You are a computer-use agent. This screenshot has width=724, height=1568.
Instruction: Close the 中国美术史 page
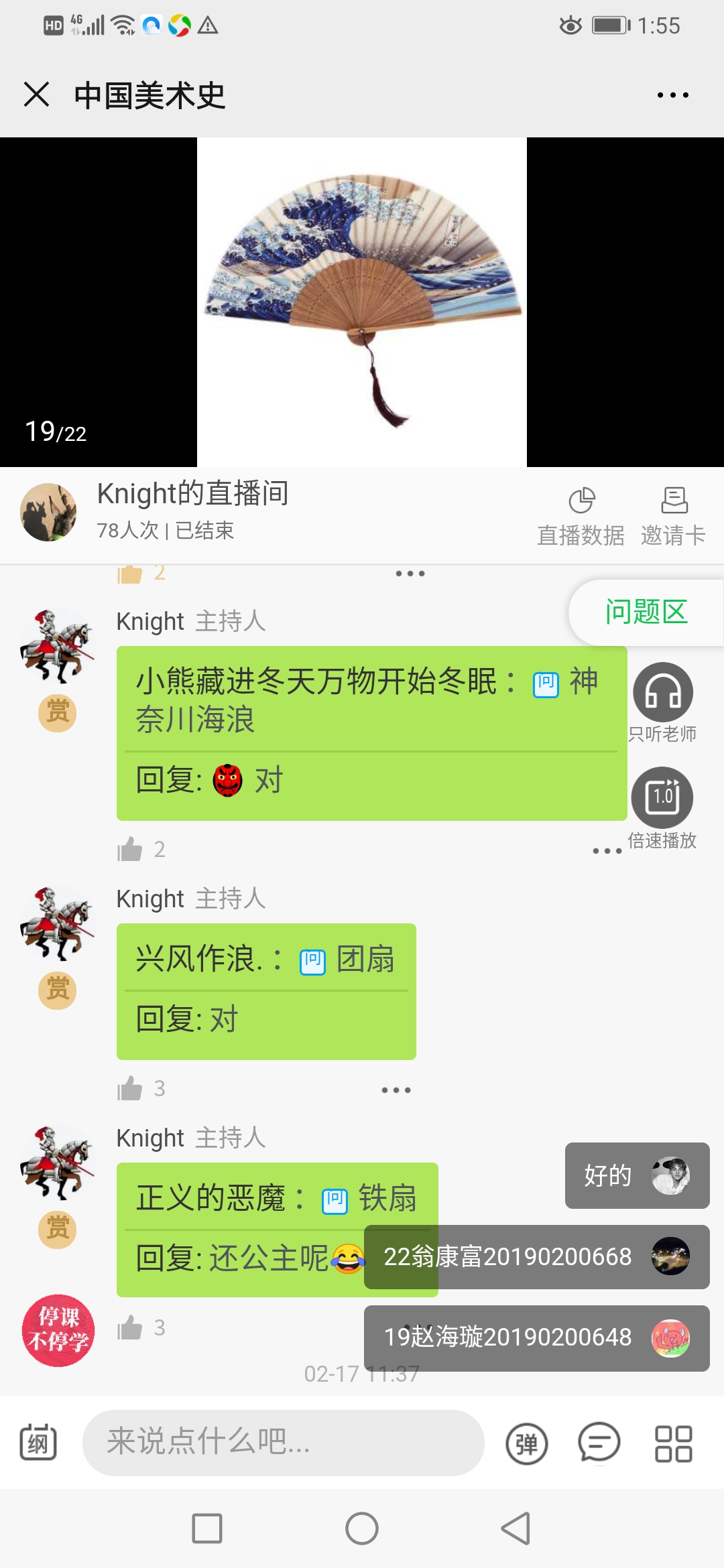37,94
